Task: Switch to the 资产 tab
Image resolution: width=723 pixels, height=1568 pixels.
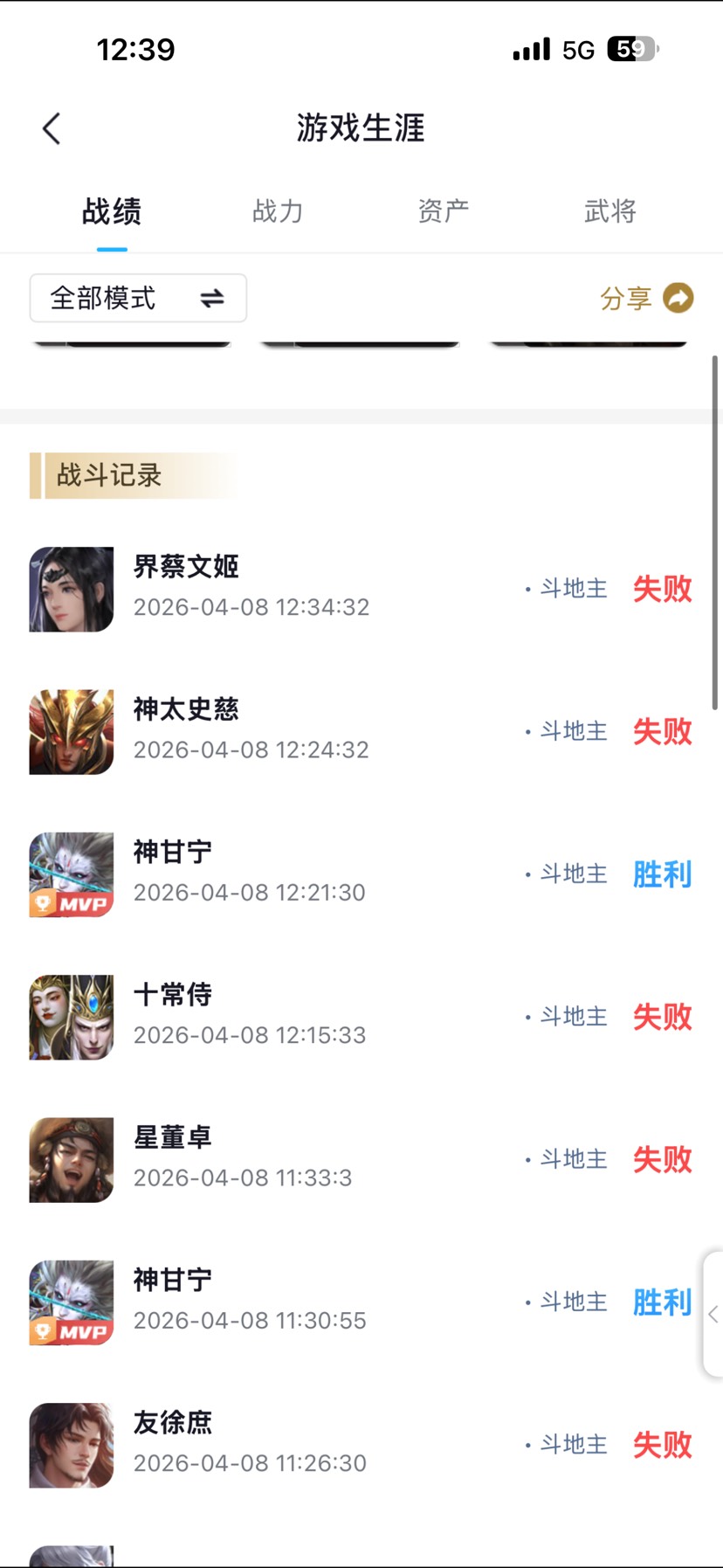Action: point(444,211)
